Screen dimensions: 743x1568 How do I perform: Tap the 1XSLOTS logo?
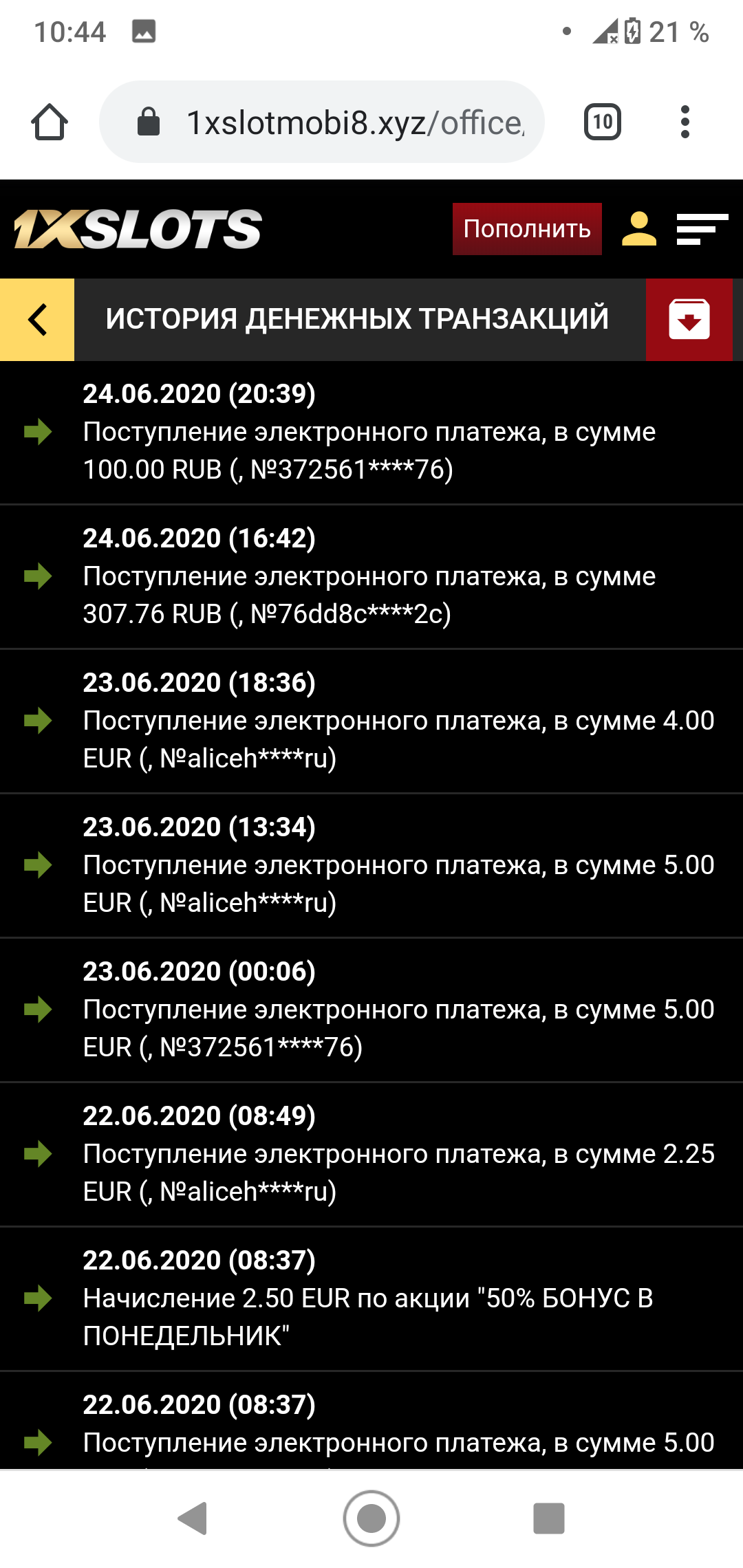[138, 229]
